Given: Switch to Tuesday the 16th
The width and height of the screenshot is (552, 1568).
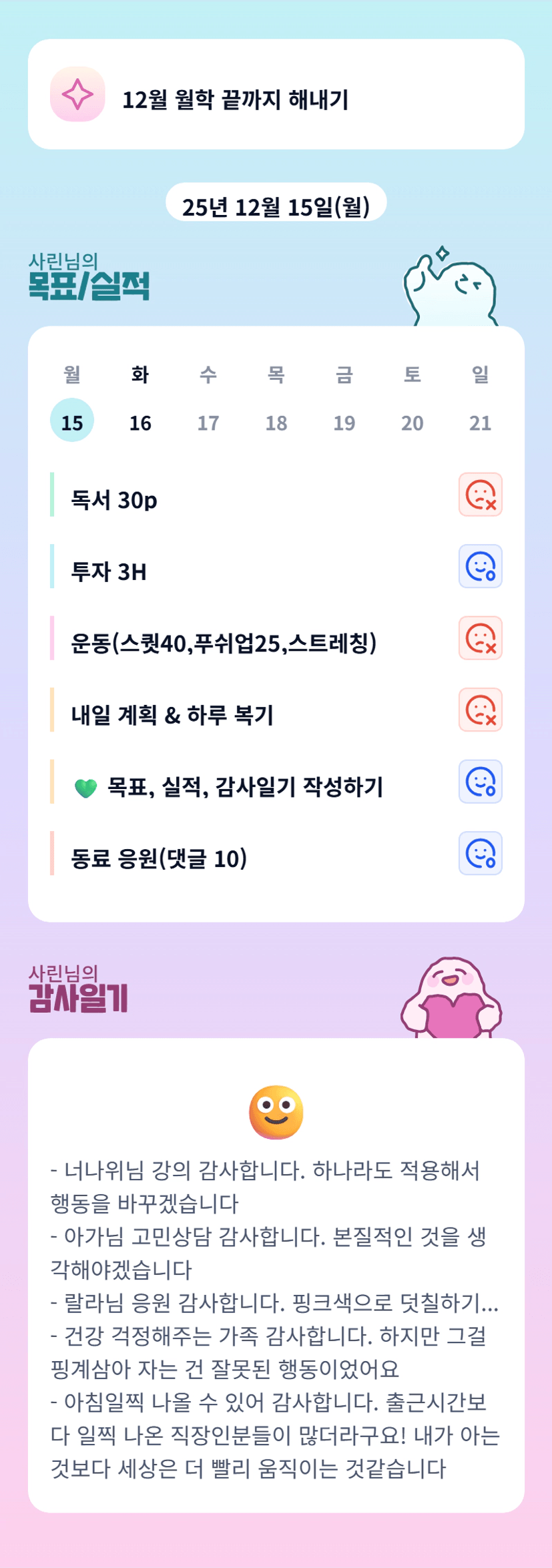Looking at the screenshot, I should (140, 421).
